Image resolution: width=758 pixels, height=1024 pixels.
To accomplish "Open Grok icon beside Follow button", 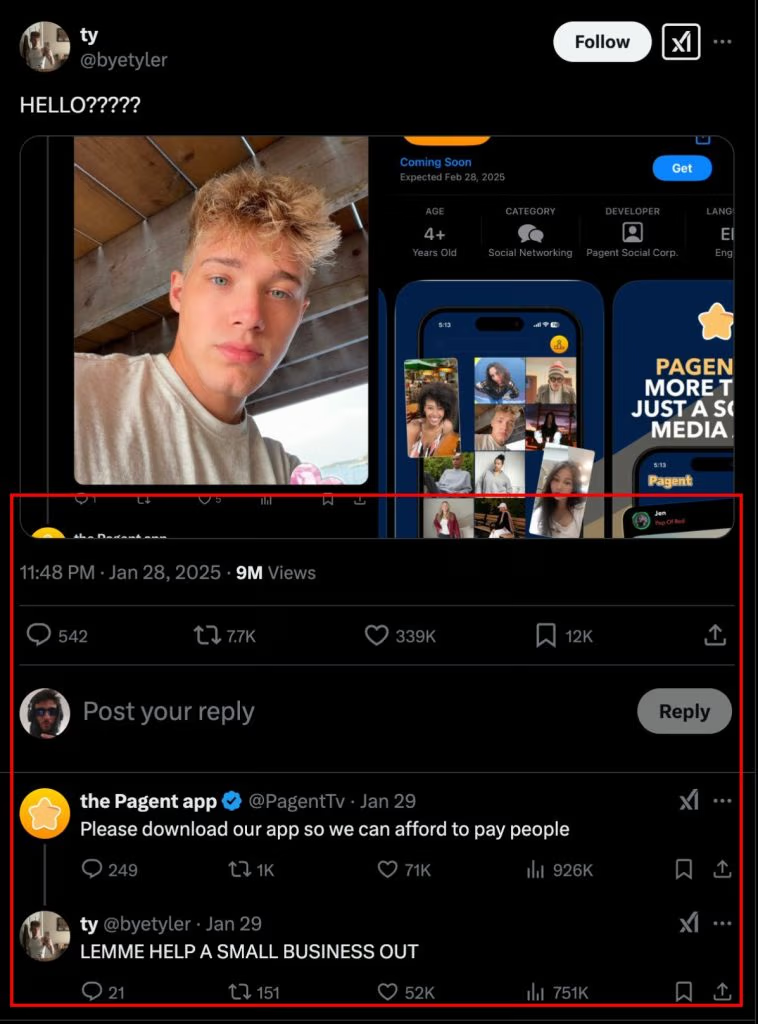I will (x=681, y=42).
